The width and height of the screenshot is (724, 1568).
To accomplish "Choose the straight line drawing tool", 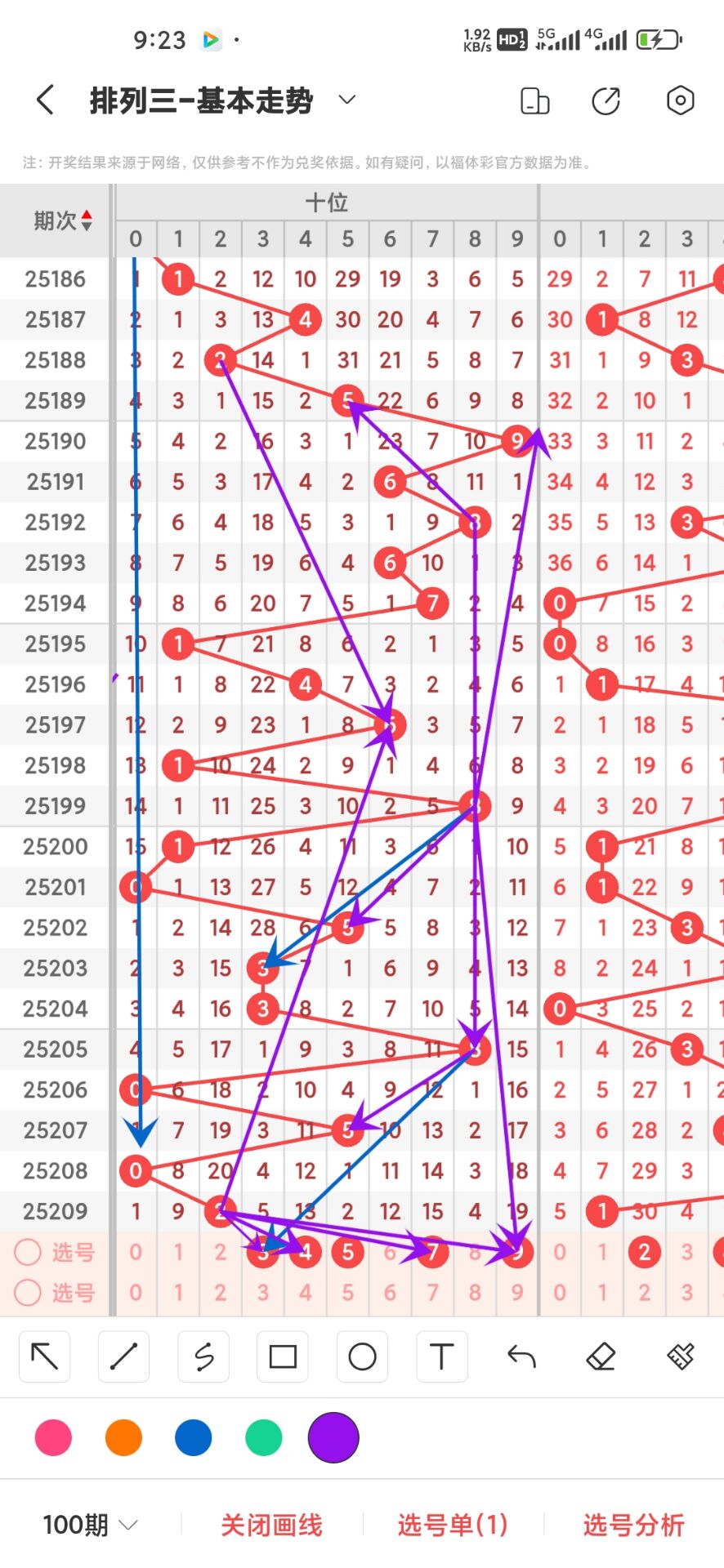I will [x=123, y=1356].
